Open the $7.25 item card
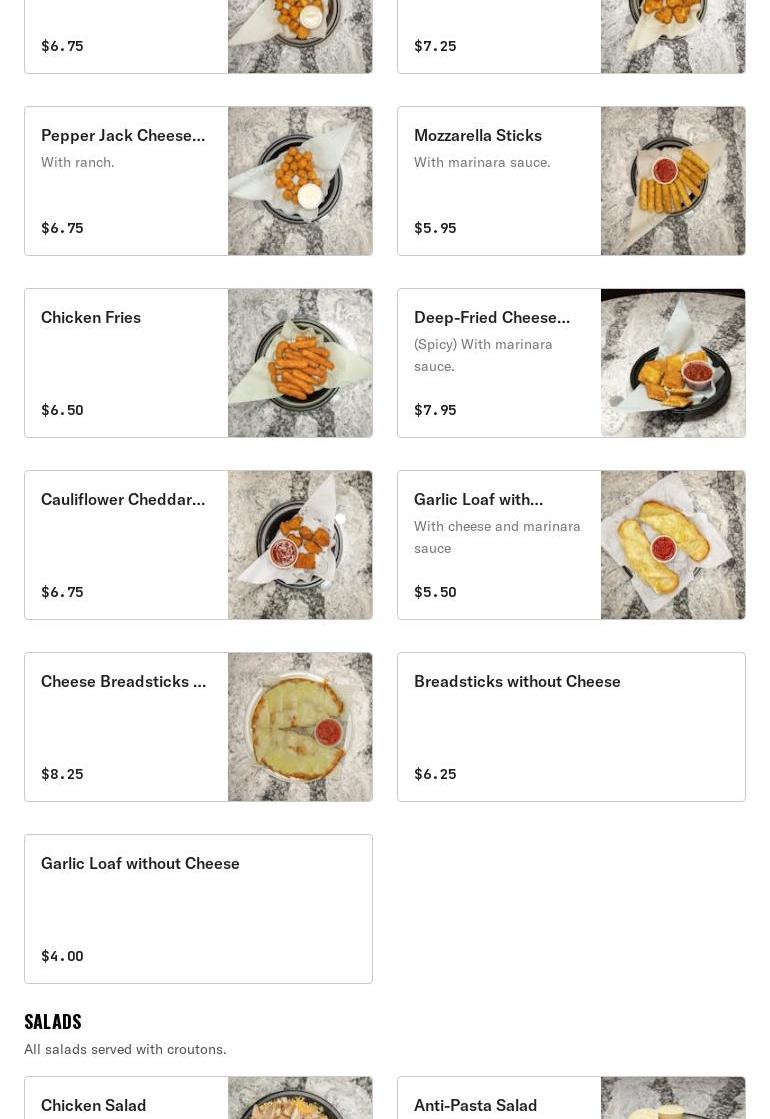 [571, 37]
